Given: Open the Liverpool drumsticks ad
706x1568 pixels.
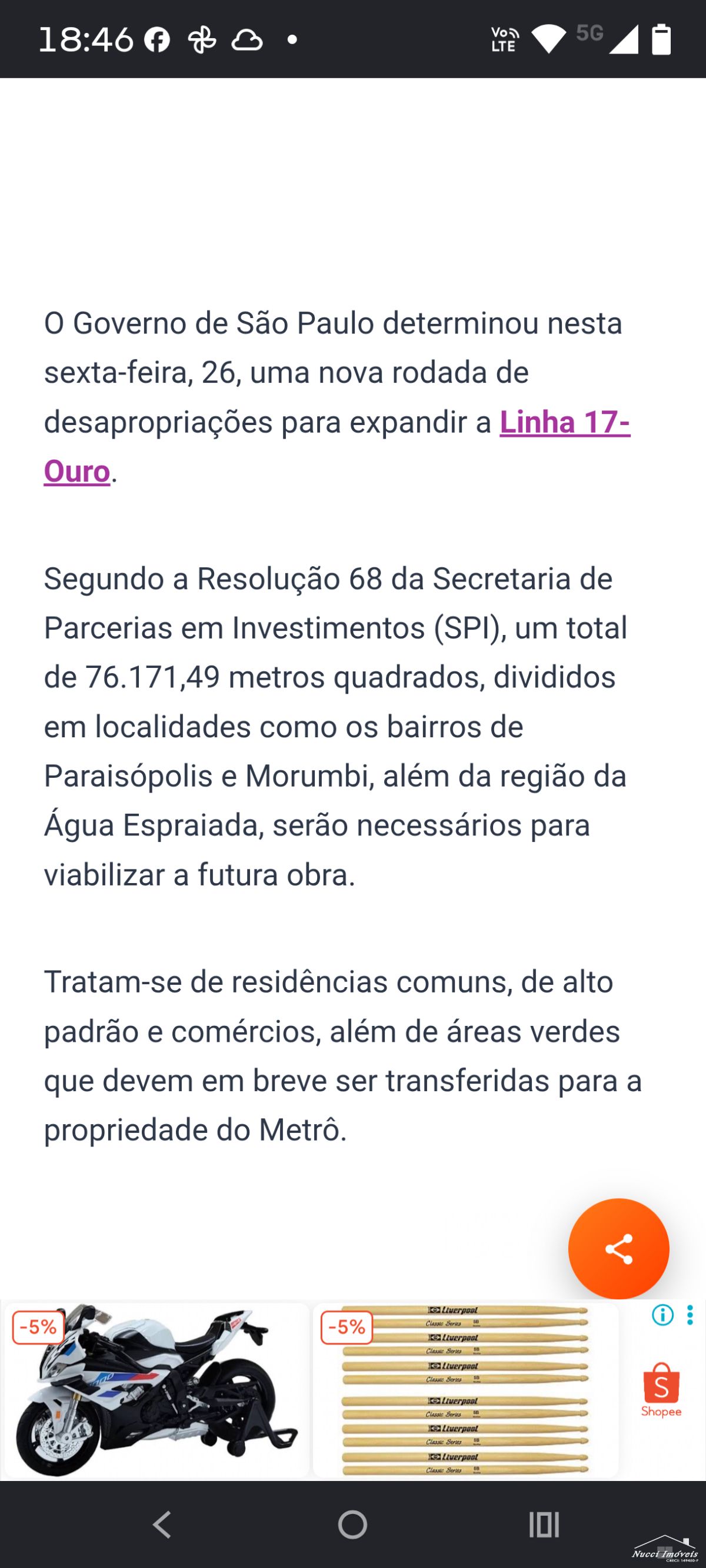Looking at the screenshot, I should tap(465, 1390).
